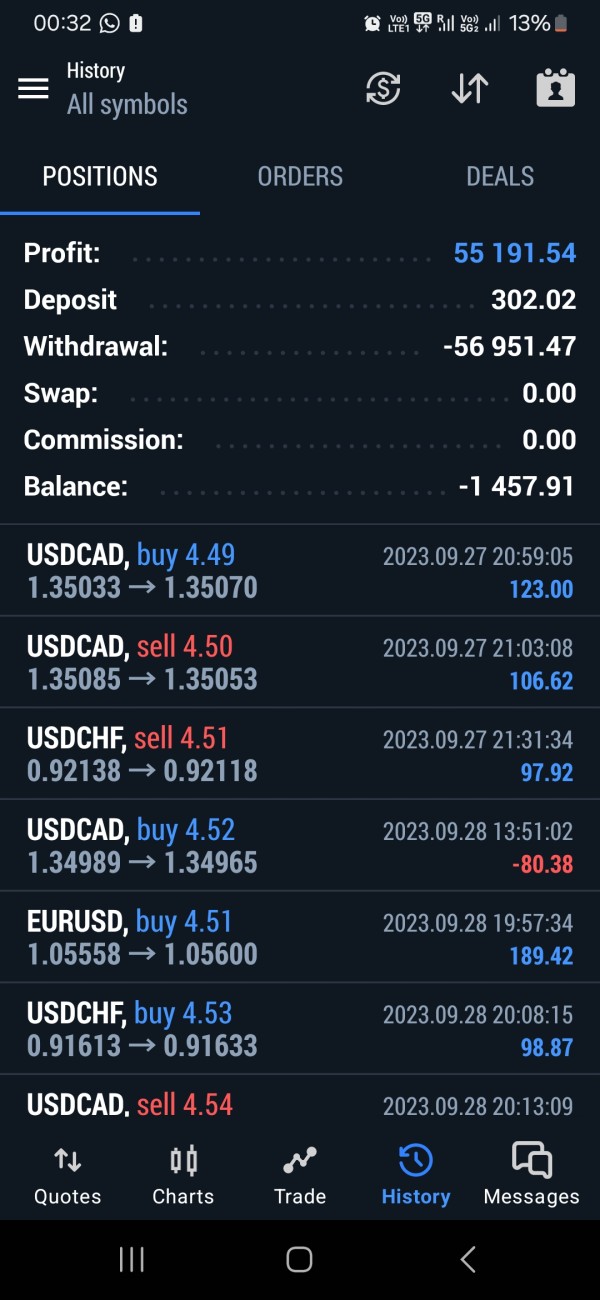Switch to the Trade tab
This screenshot has height=1300, width=600.
pos(300,1175)
